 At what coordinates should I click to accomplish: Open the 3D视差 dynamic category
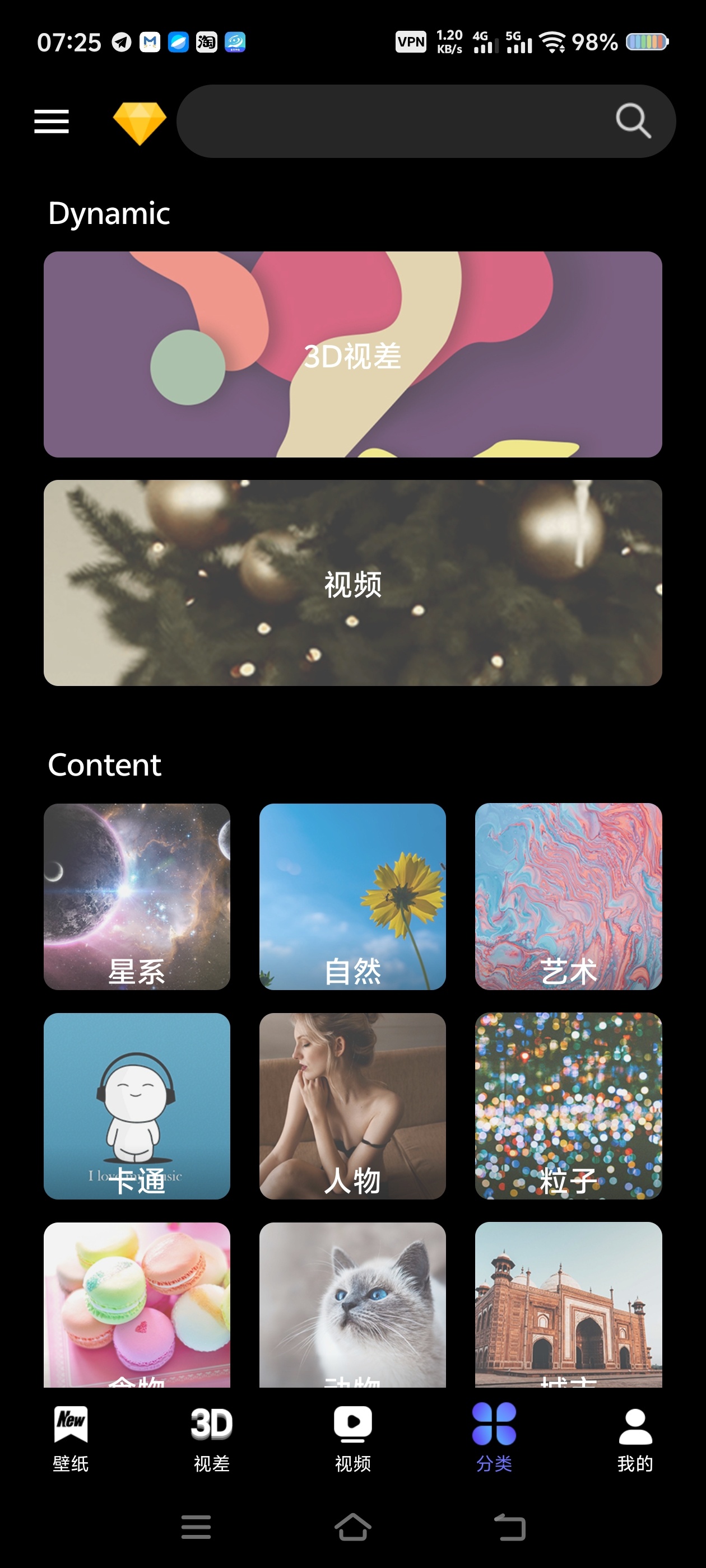click(x=352, y=354)
